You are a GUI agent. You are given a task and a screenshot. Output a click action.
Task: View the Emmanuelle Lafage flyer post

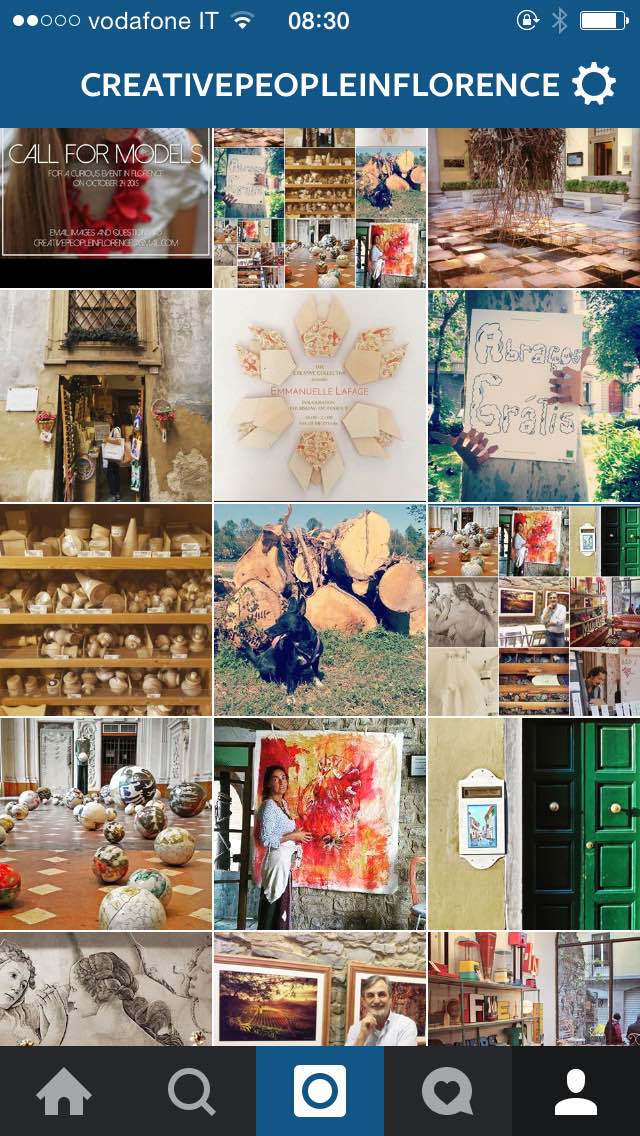click(320, 395)
